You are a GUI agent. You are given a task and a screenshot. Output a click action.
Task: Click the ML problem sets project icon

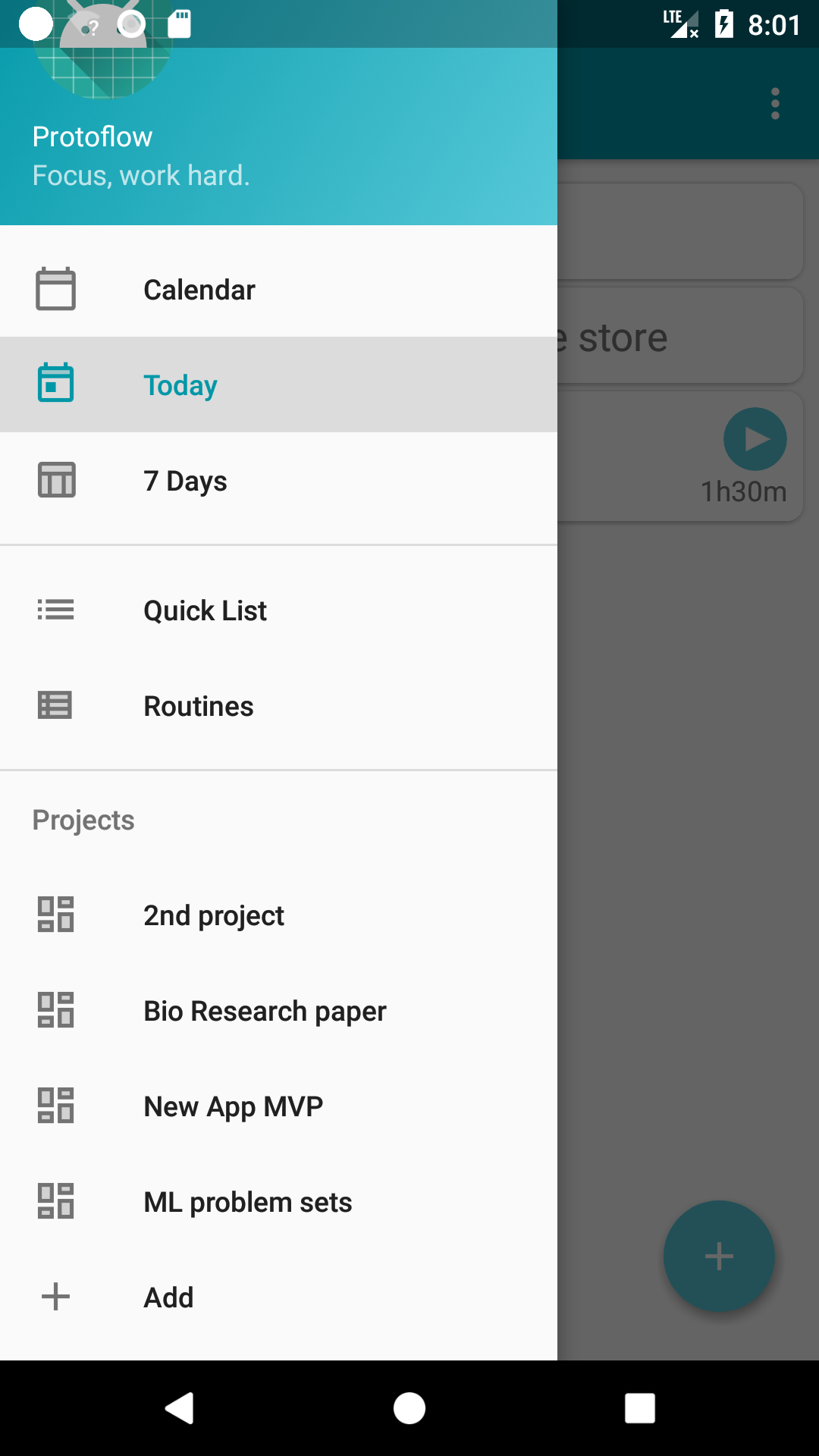pyautogui.click(x=55, y=1201)
